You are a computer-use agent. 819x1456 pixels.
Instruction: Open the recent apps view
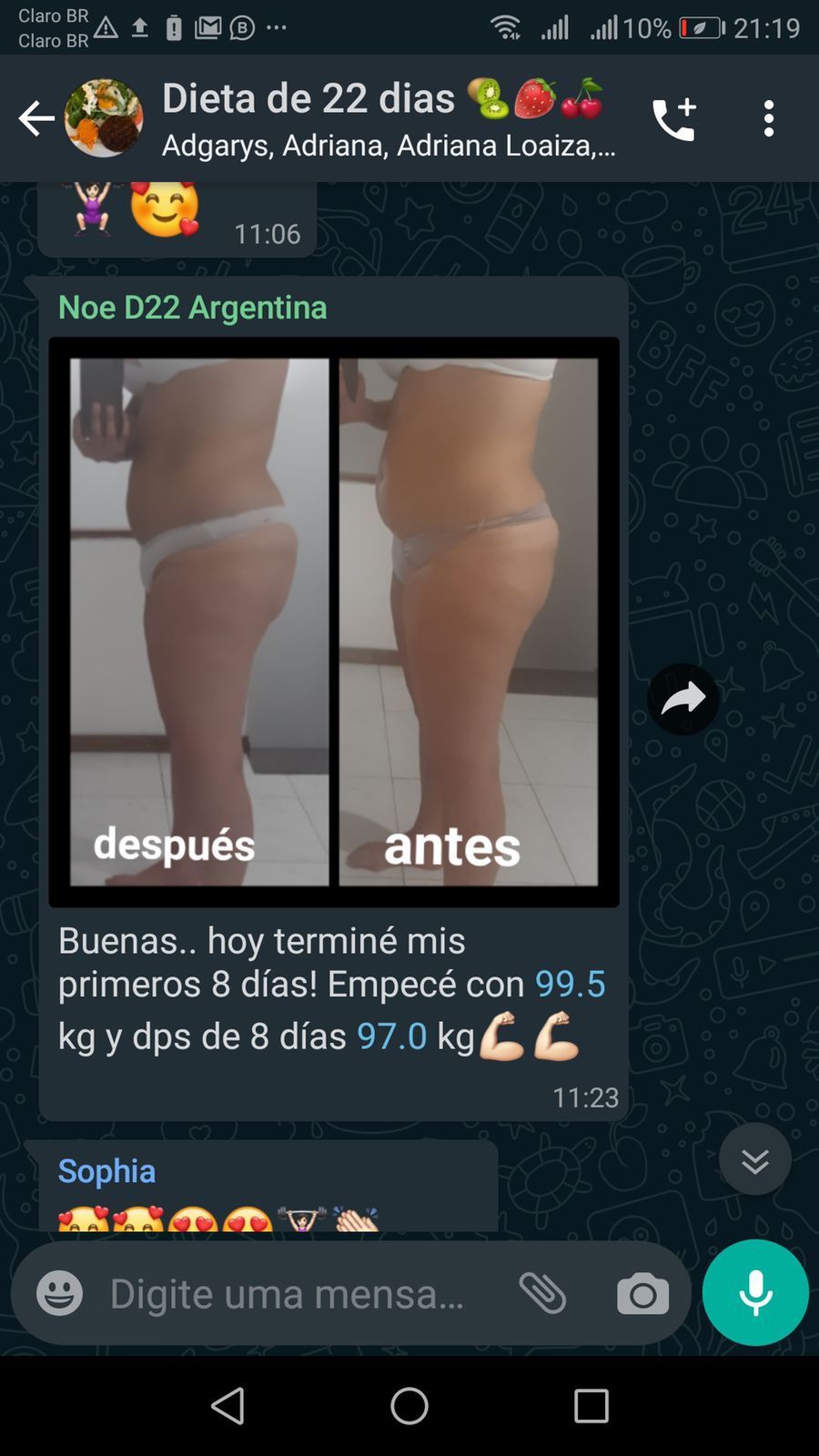(x=591, y=1406)
